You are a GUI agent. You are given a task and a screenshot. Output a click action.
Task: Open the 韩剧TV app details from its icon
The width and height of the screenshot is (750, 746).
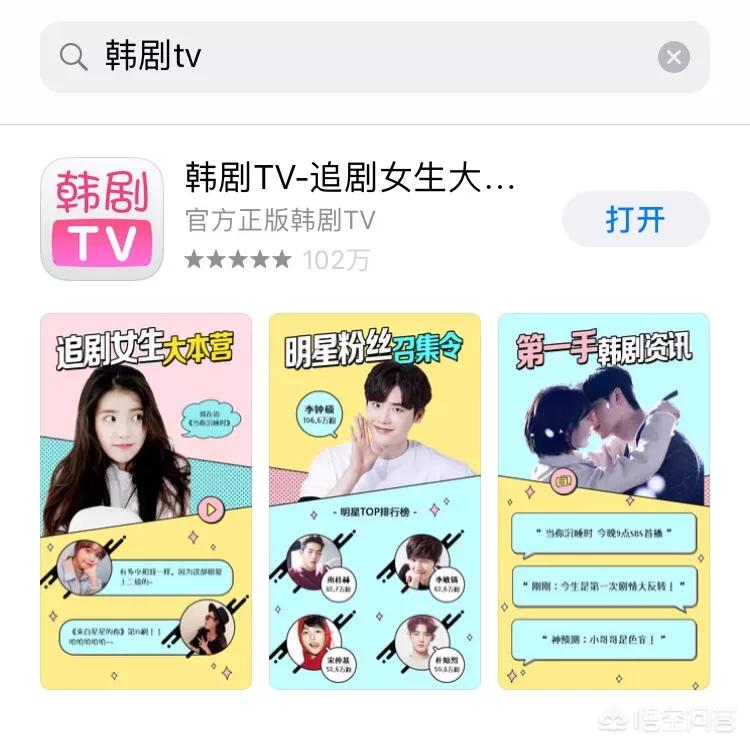[102, 220]
